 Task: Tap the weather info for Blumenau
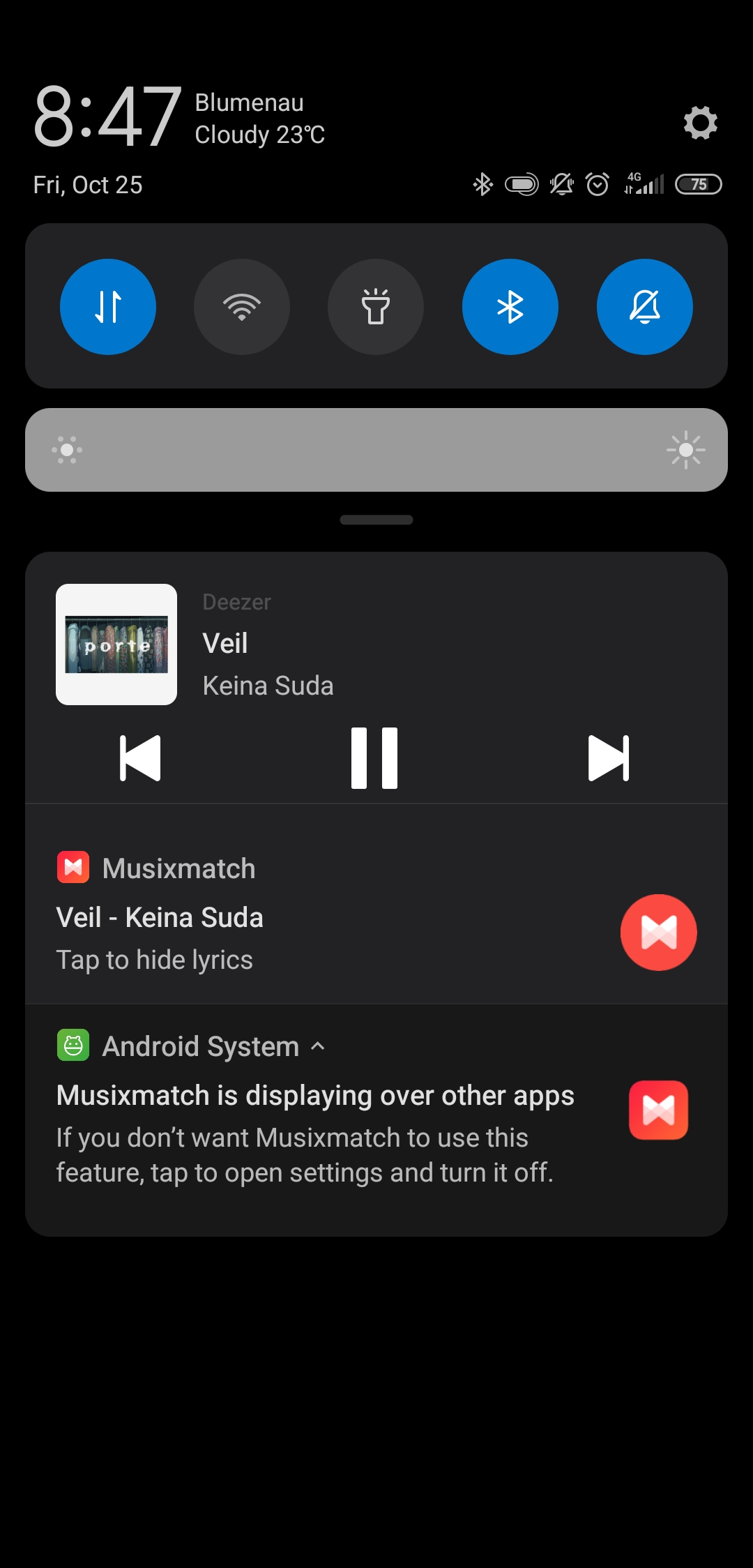(x=260, y=119)
